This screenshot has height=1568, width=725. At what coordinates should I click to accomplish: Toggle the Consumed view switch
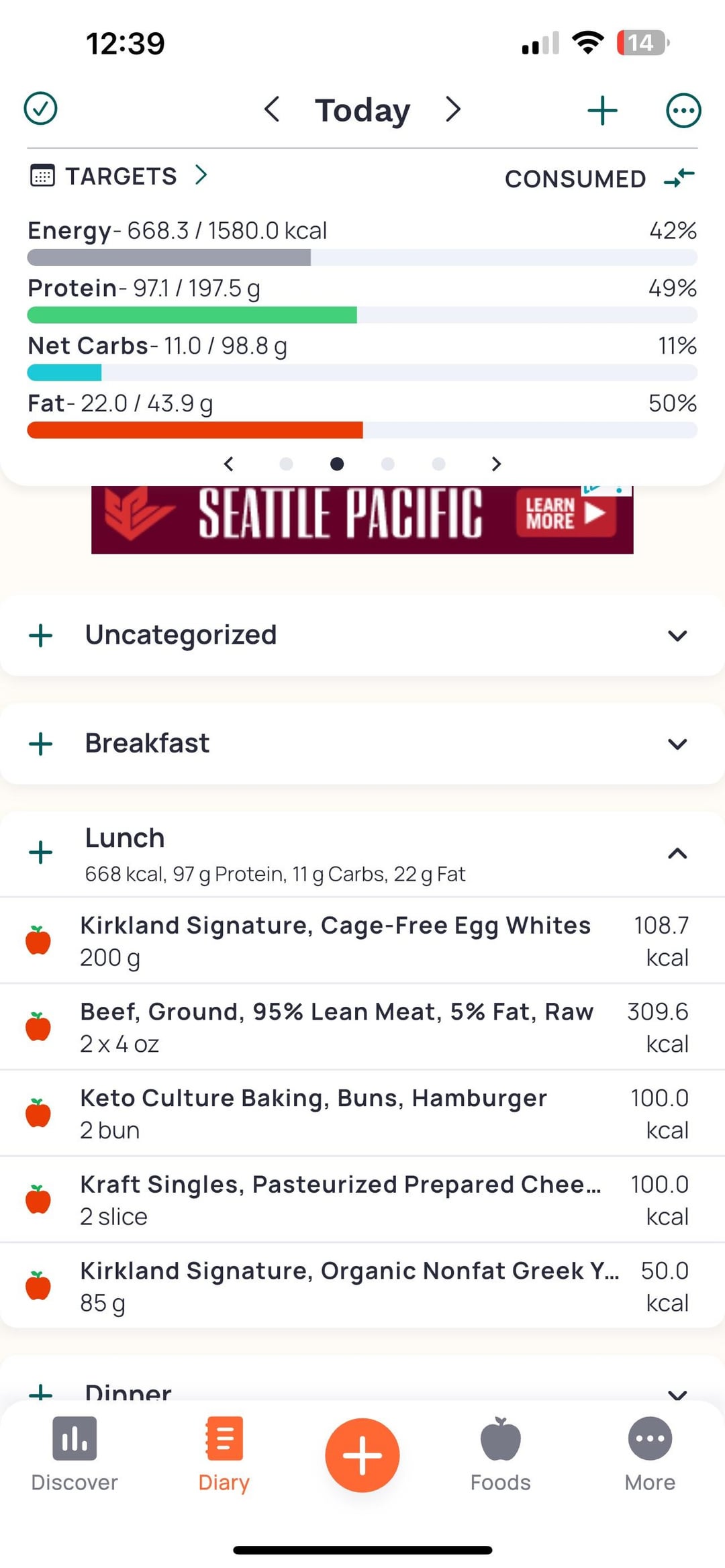click(x=679, y=179)
